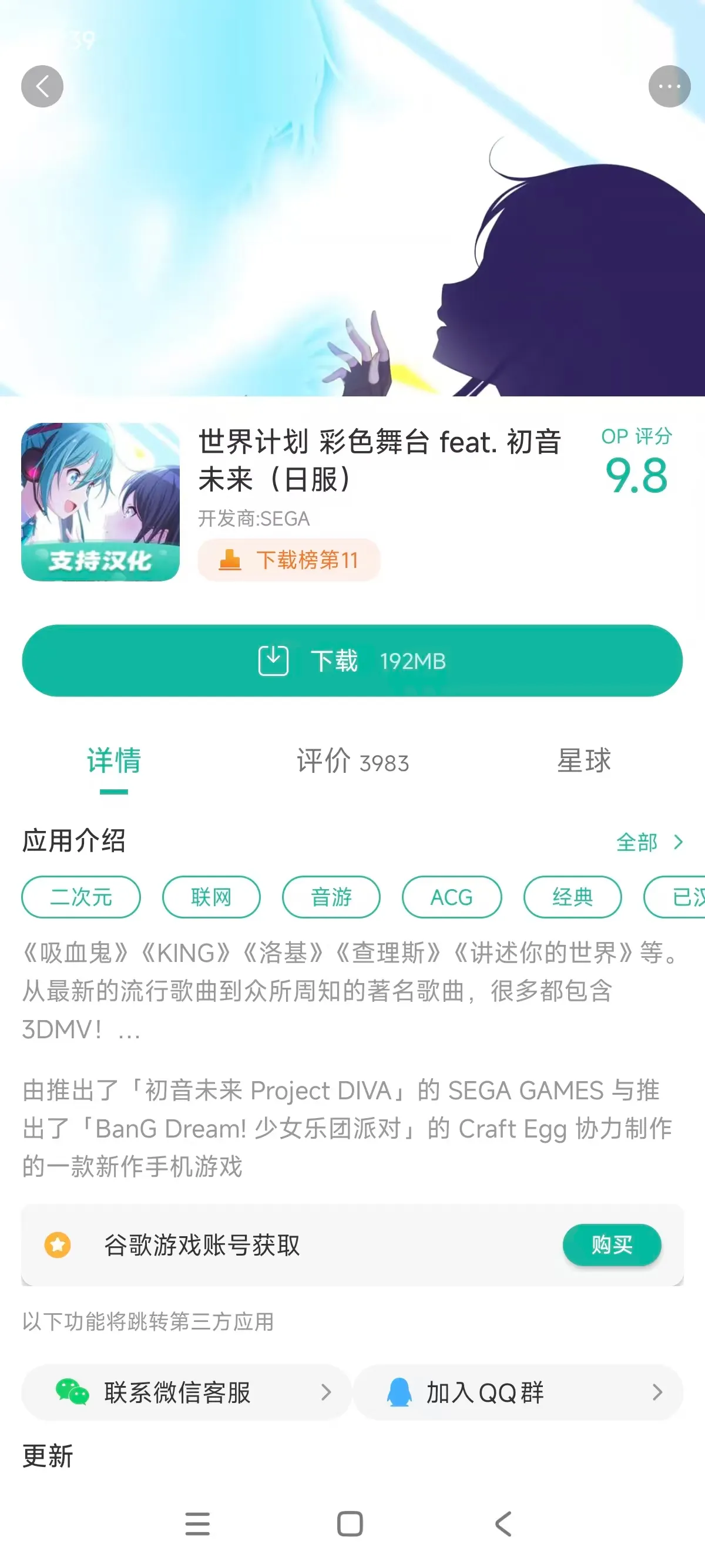Open the 音游 tag chip
This screenshot has width=705, height=1568.
331,897
